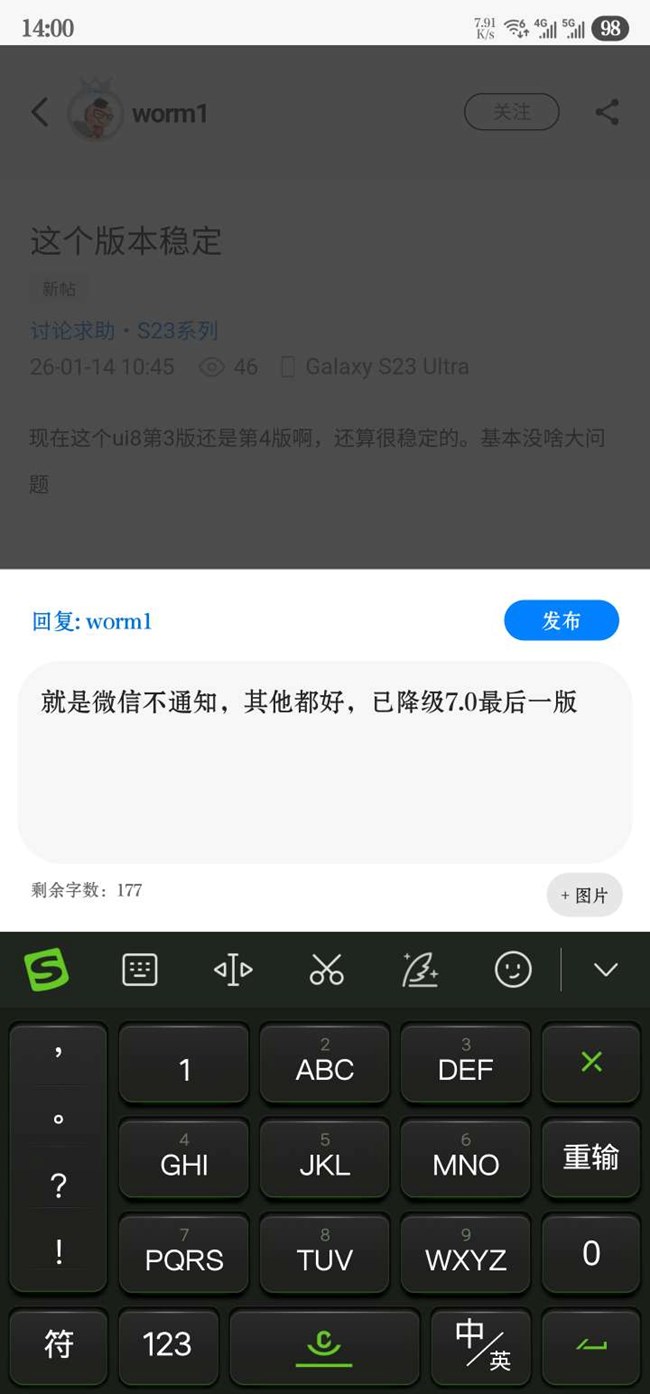
Task: Tap the enter return key
Action: pos(591,1345)
